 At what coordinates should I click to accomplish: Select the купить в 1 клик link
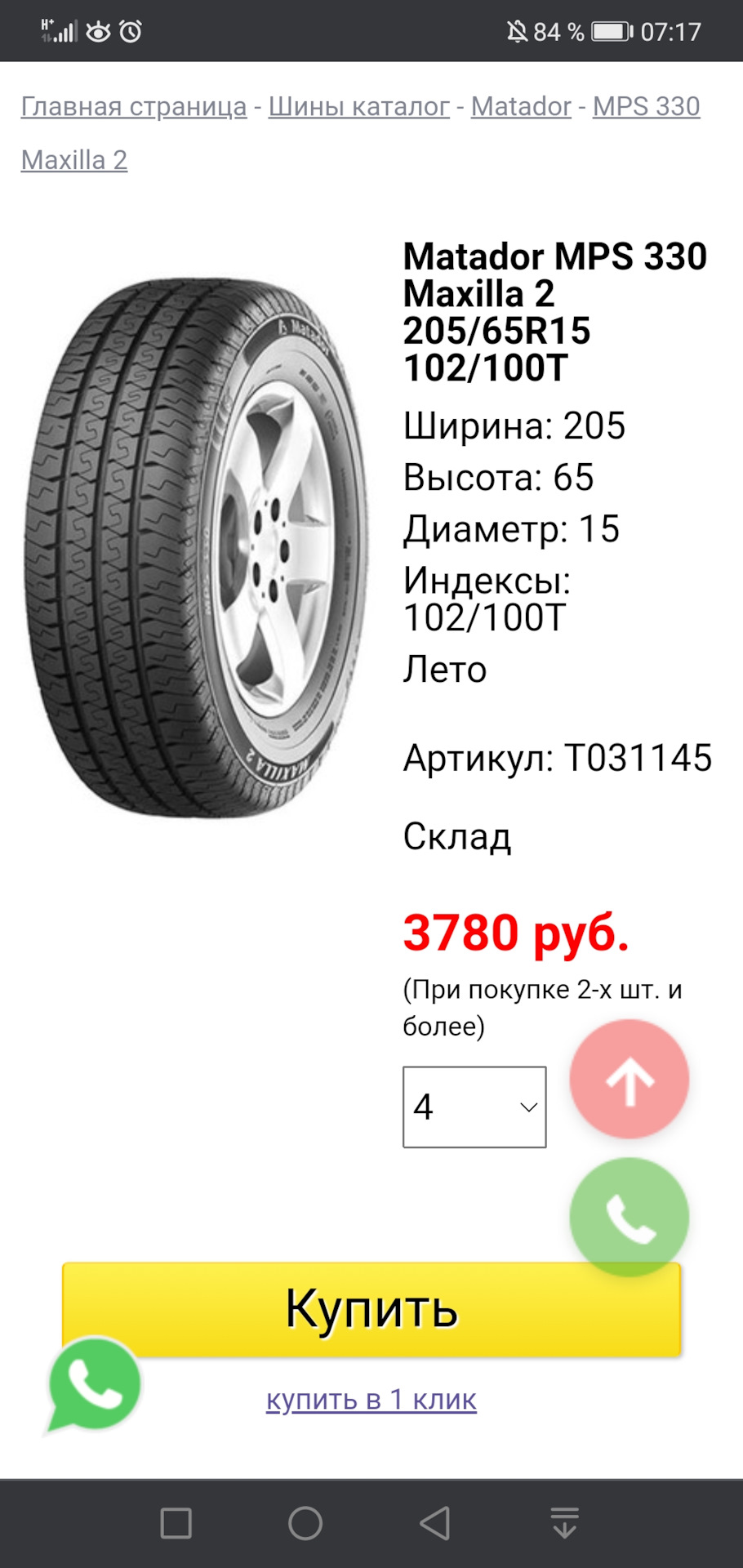click(371, 1399)
